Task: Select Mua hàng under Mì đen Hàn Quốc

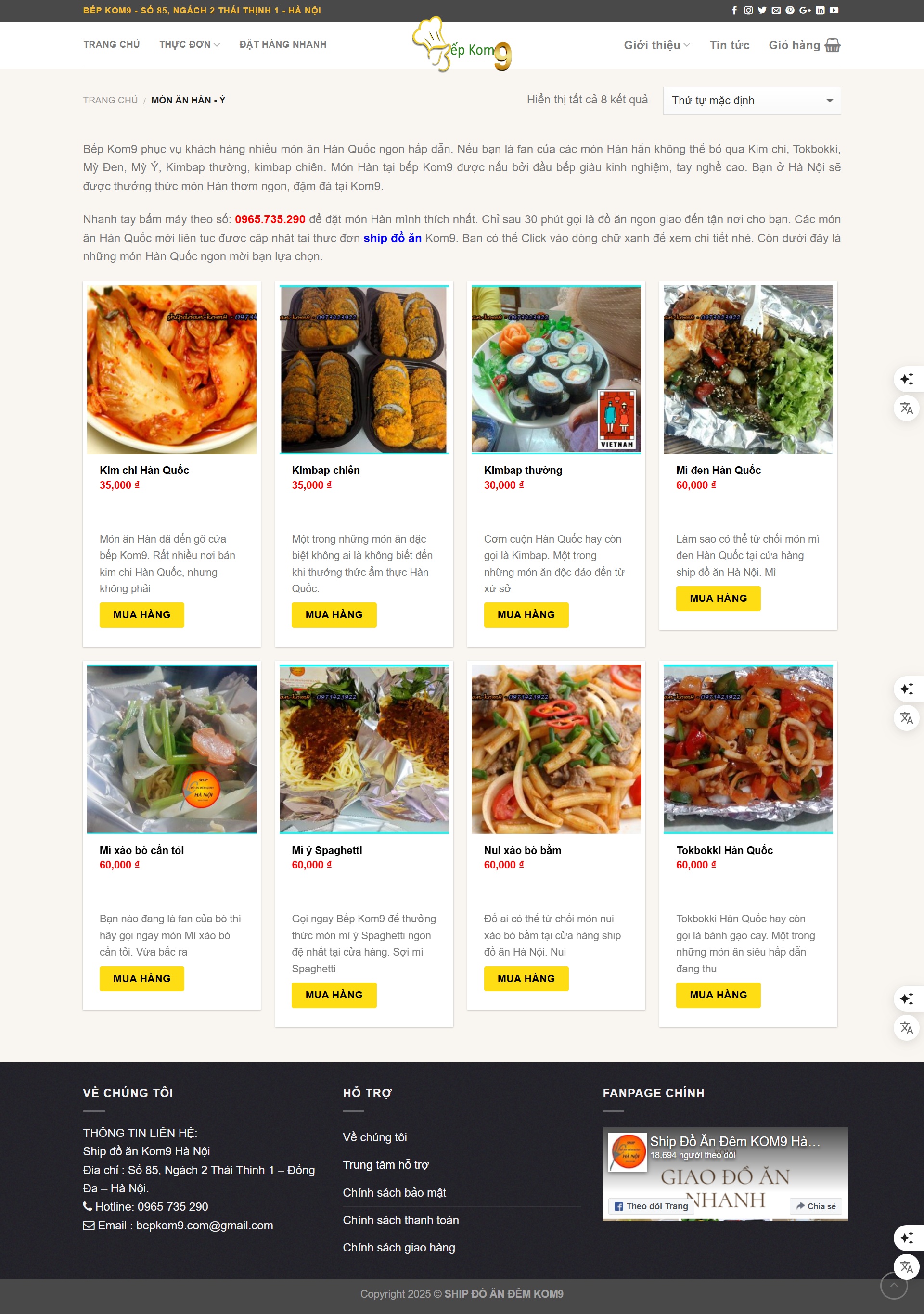Action: (x=718, y=598)
